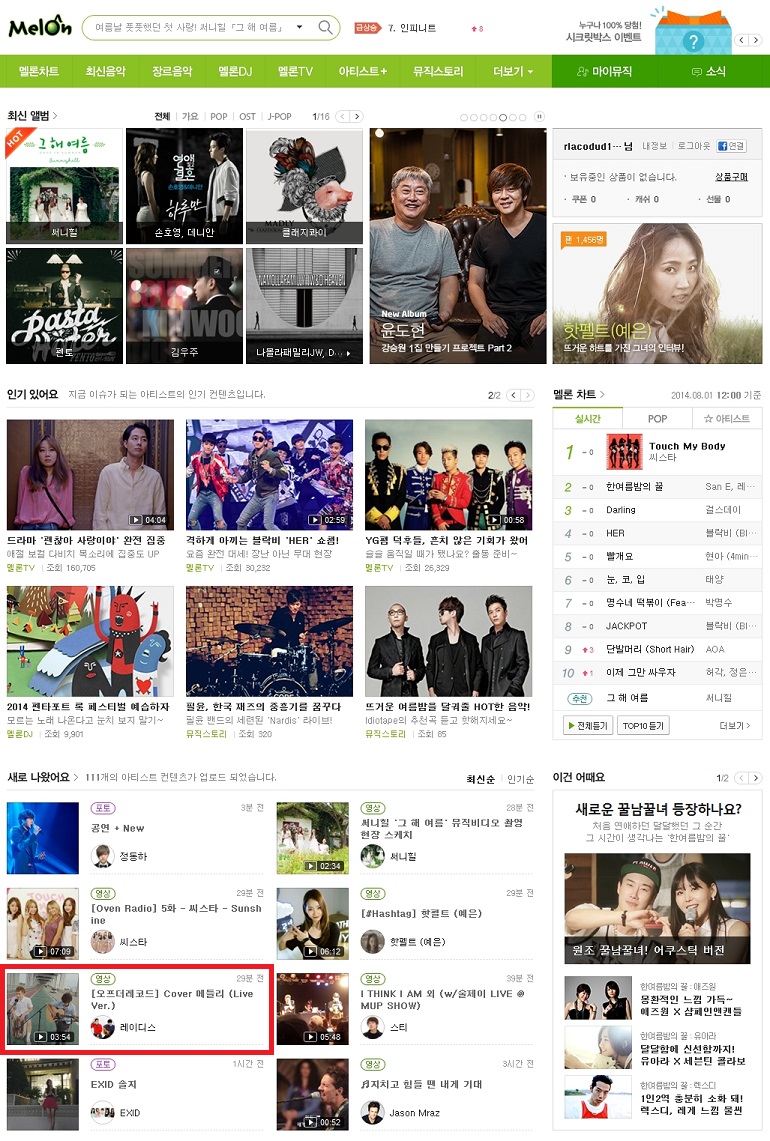Sort new content by 인기순

520,779
